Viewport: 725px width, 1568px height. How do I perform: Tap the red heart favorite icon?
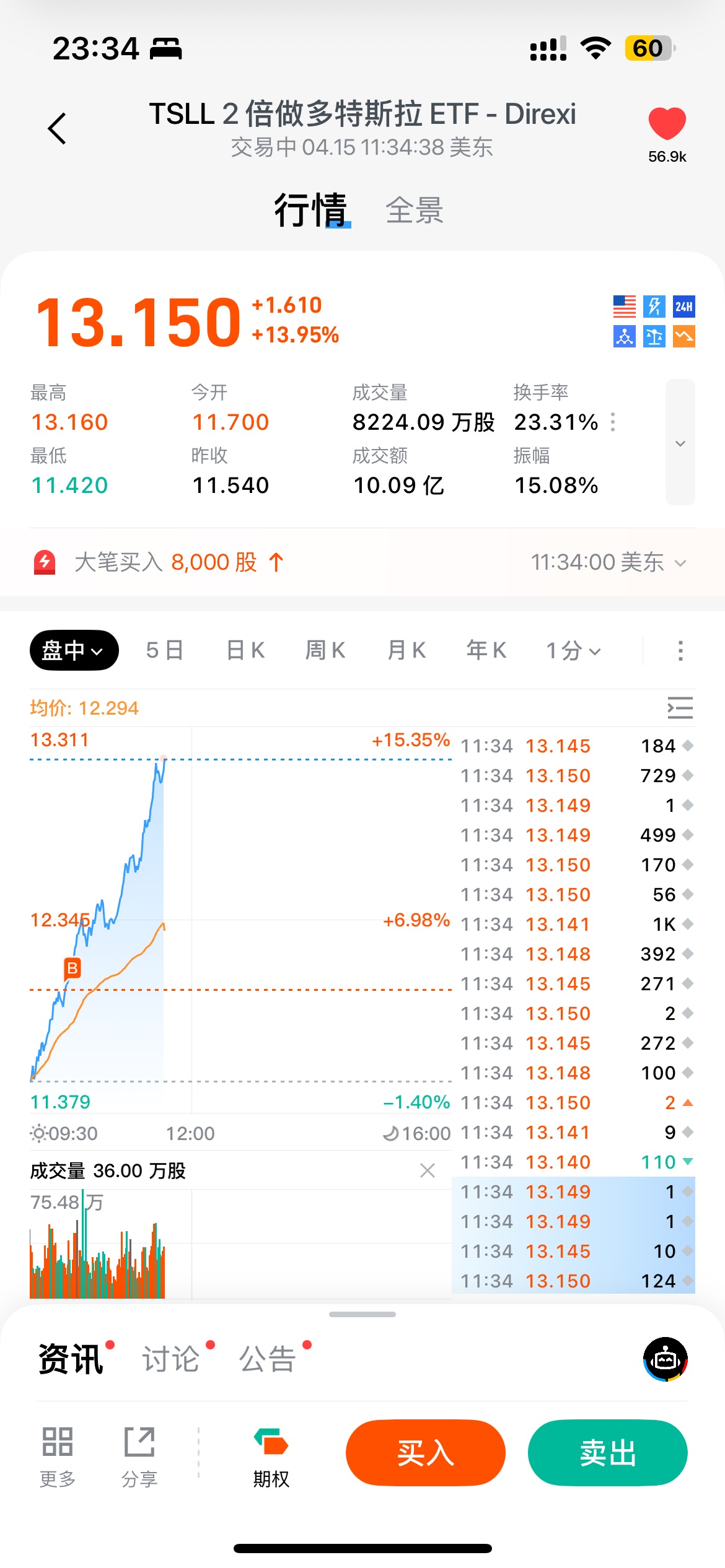coord(667,124)
